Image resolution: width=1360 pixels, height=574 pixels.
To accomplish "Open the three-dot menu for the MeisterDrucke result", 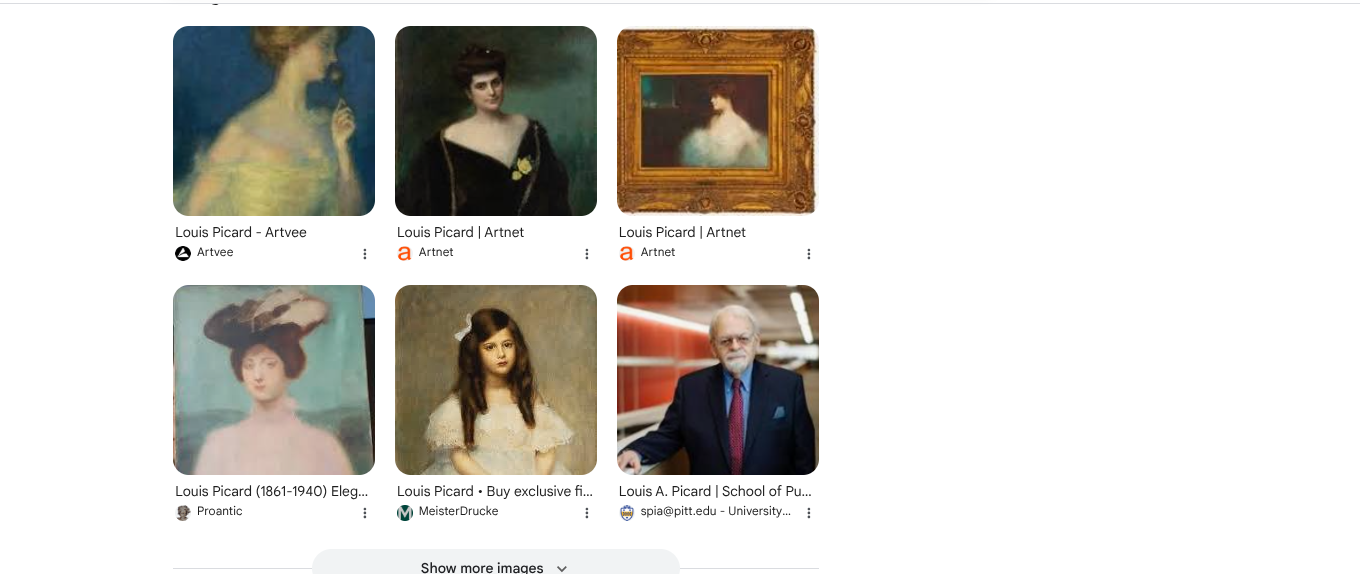I will point(587,513).
